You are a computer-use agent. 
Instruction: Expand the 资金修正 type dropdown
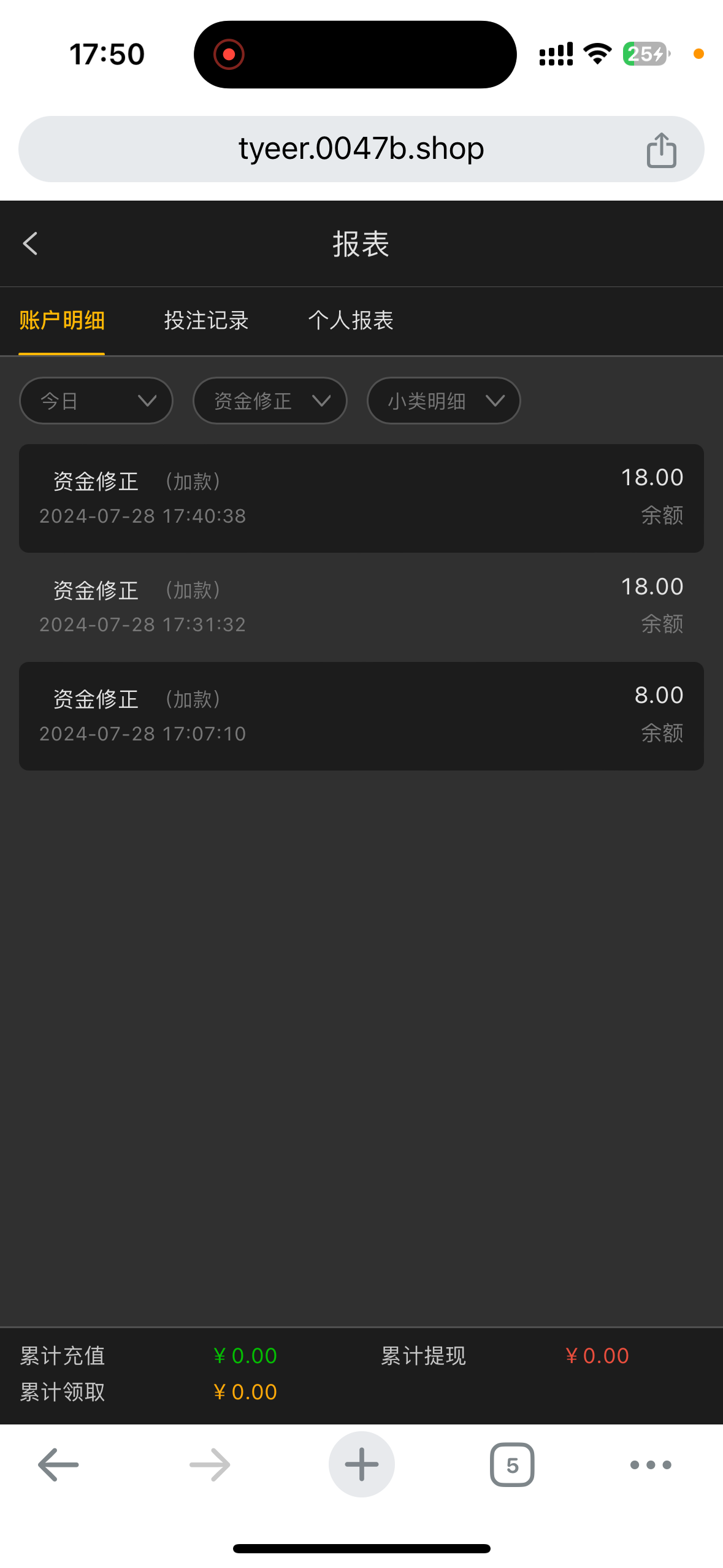270,401
